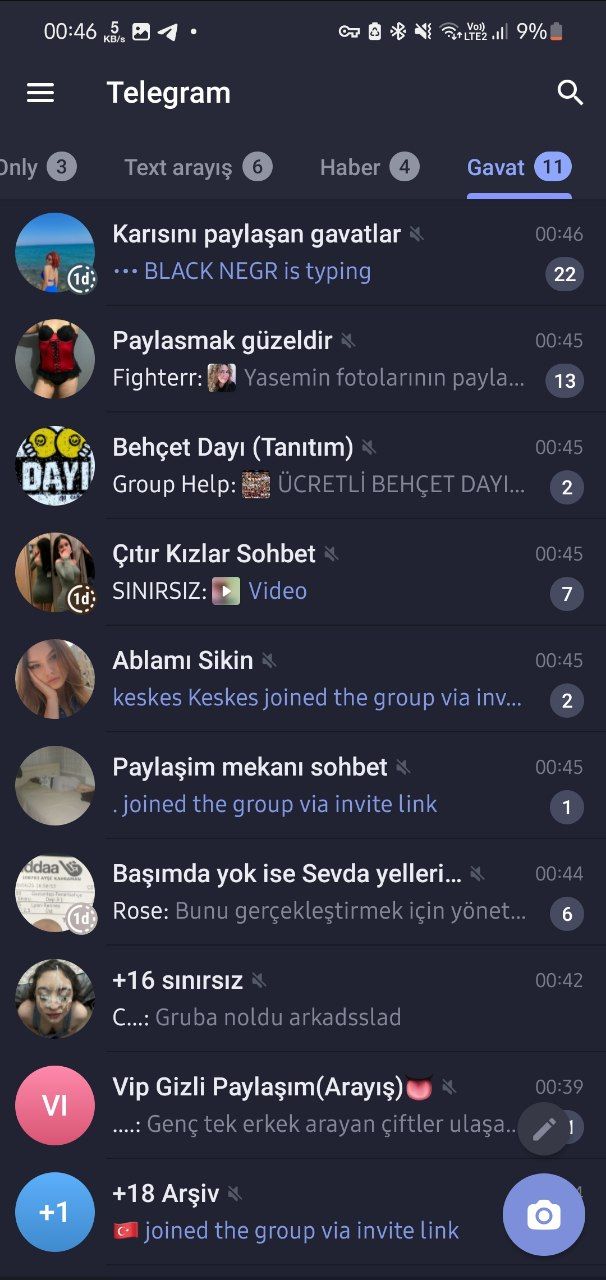Viewport: 606px width, 1280px height.
Task: Open the Başımda yok ise Sevda yelleri chat
Action: coord(303,893)
